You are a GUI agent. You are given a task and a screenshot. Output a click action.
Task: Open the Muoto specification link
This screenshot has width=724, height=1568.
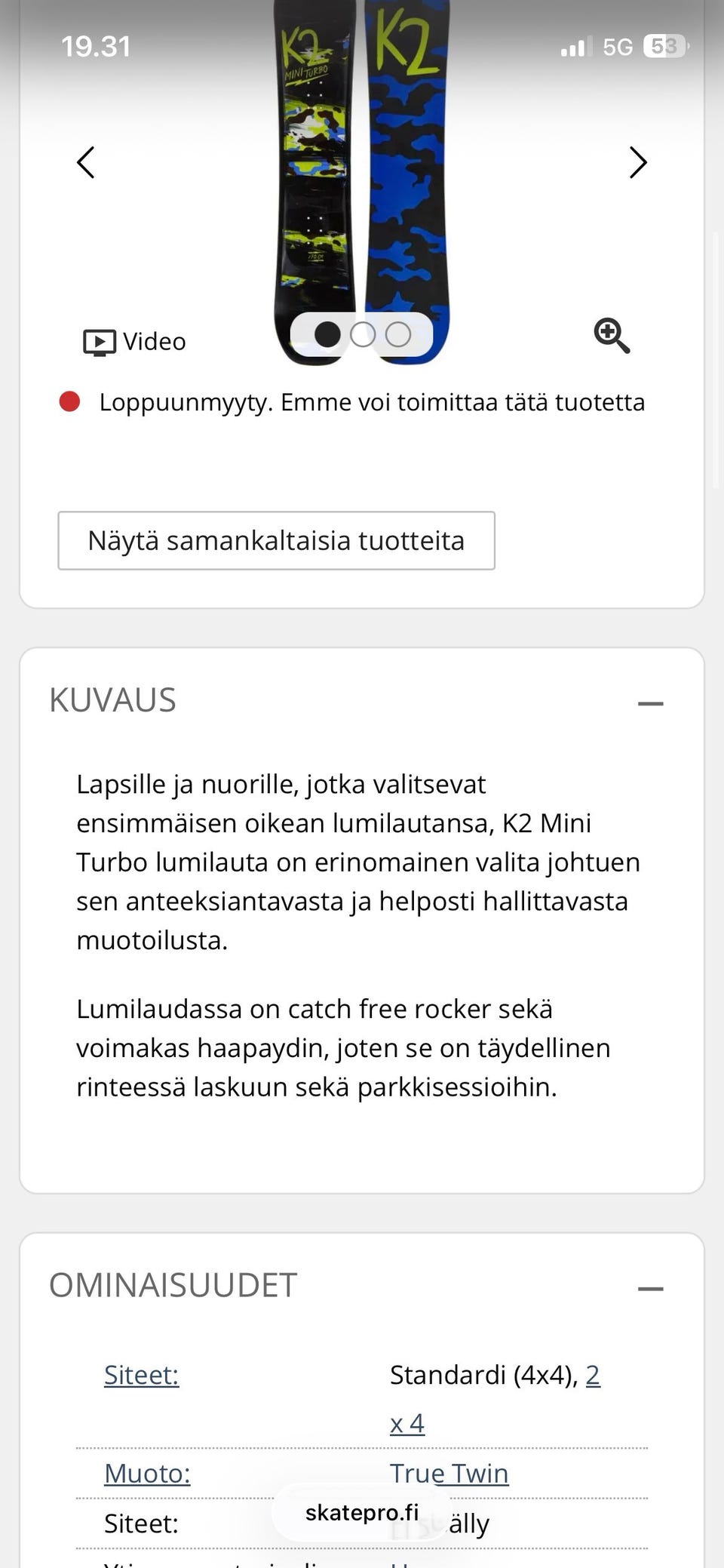click(147, 1472)
